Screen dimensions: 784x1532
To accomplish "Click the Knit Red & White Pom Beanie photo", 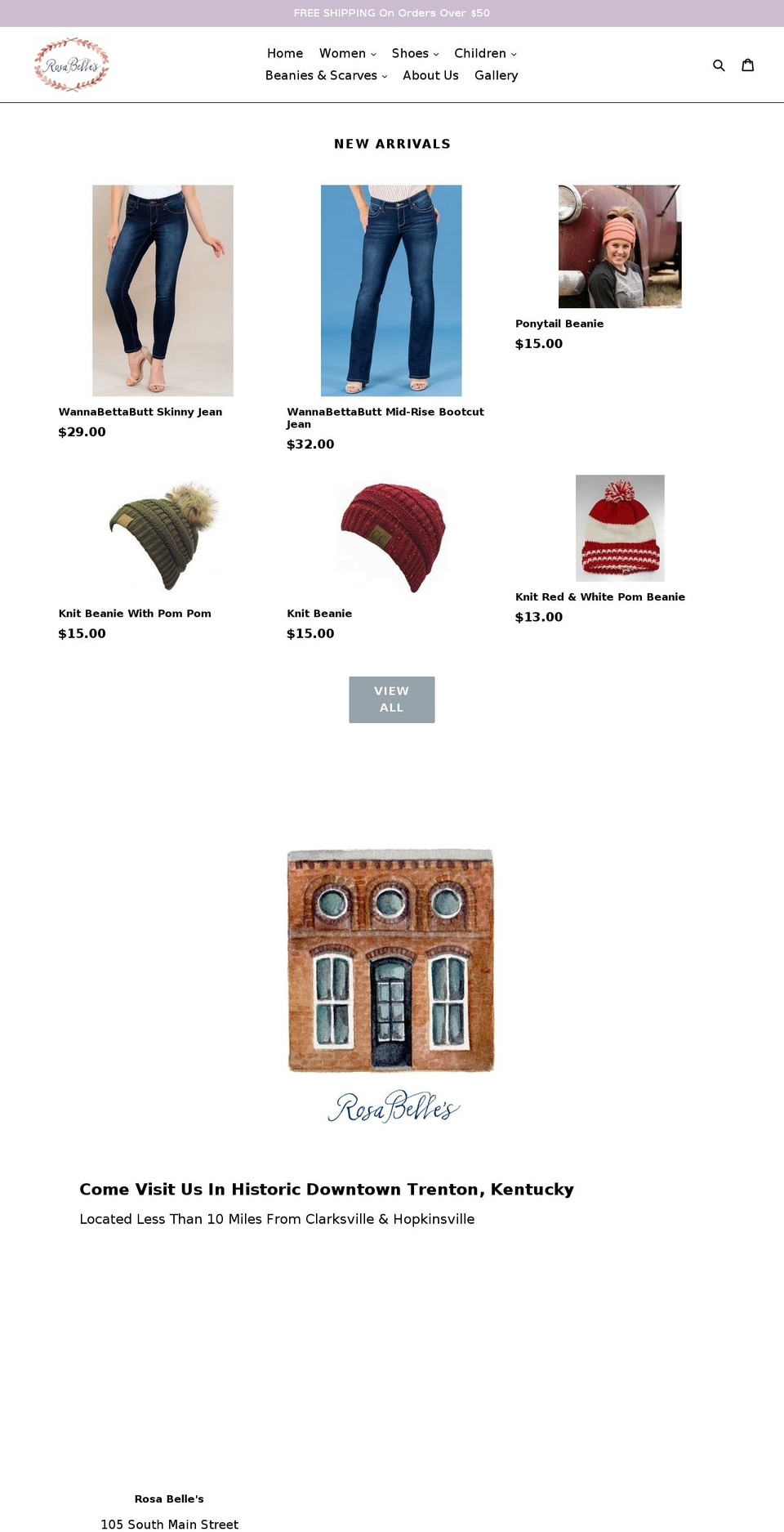I will 620,527.
